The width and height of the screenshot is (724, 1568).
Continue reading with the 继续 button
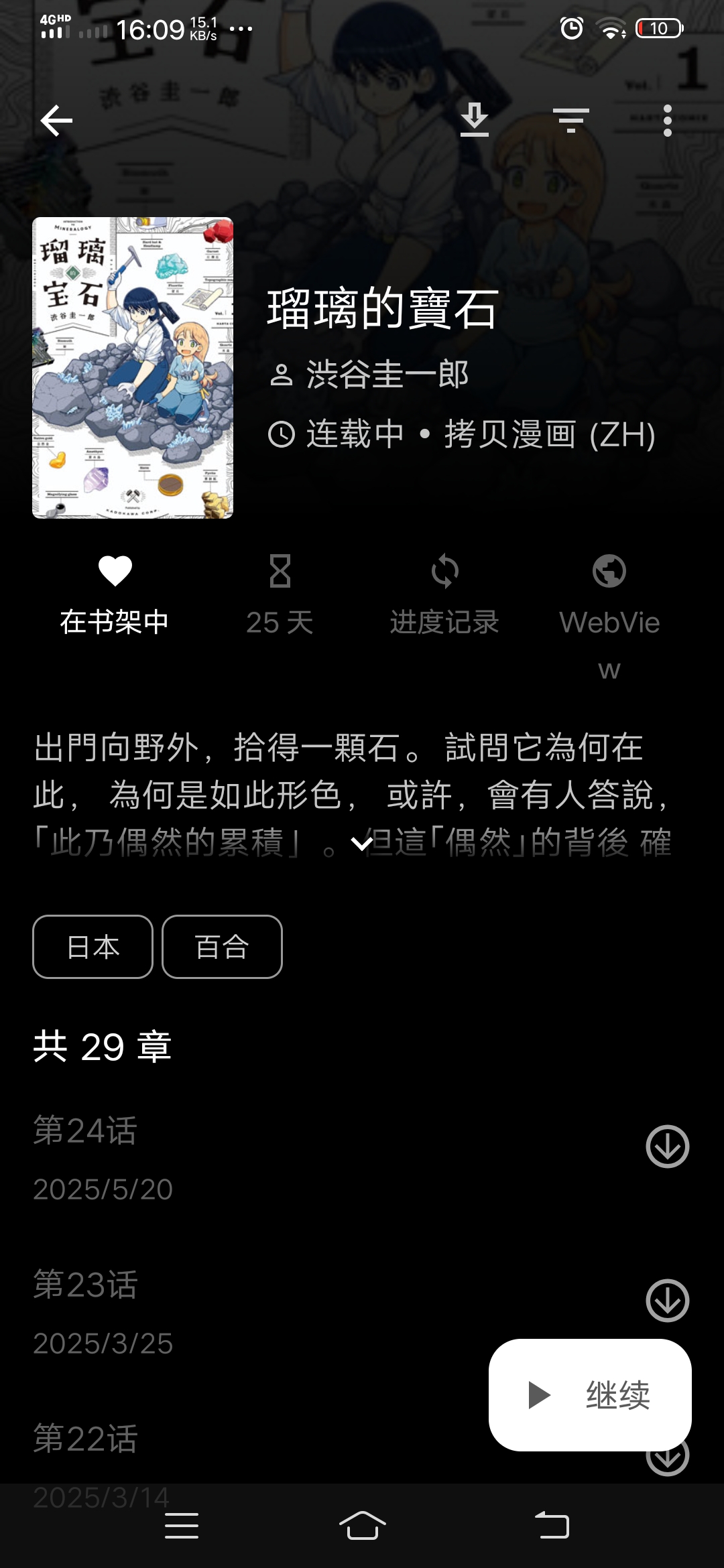point(590,1395)
